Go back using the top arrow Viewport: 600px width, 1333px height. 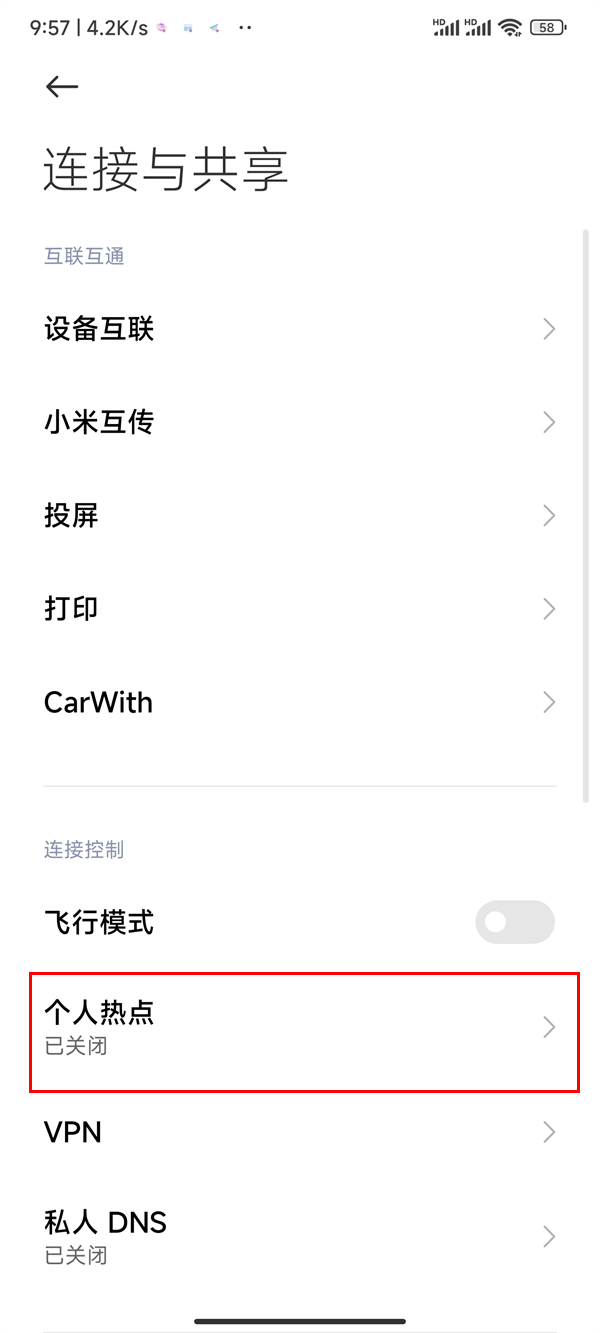(x=62, y=88)
